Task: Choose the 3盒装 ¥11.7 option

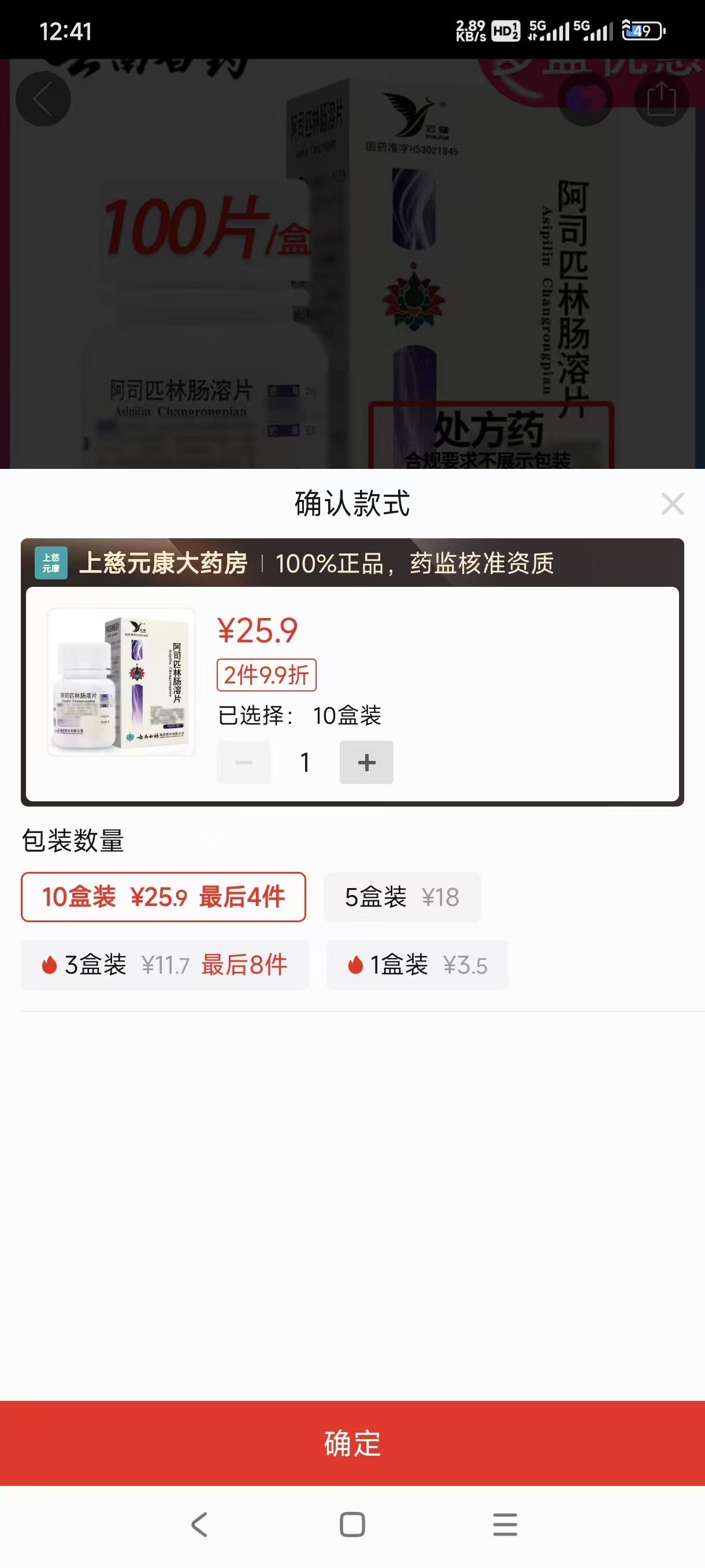Action: pyautogui.click(x=164, y=965)
